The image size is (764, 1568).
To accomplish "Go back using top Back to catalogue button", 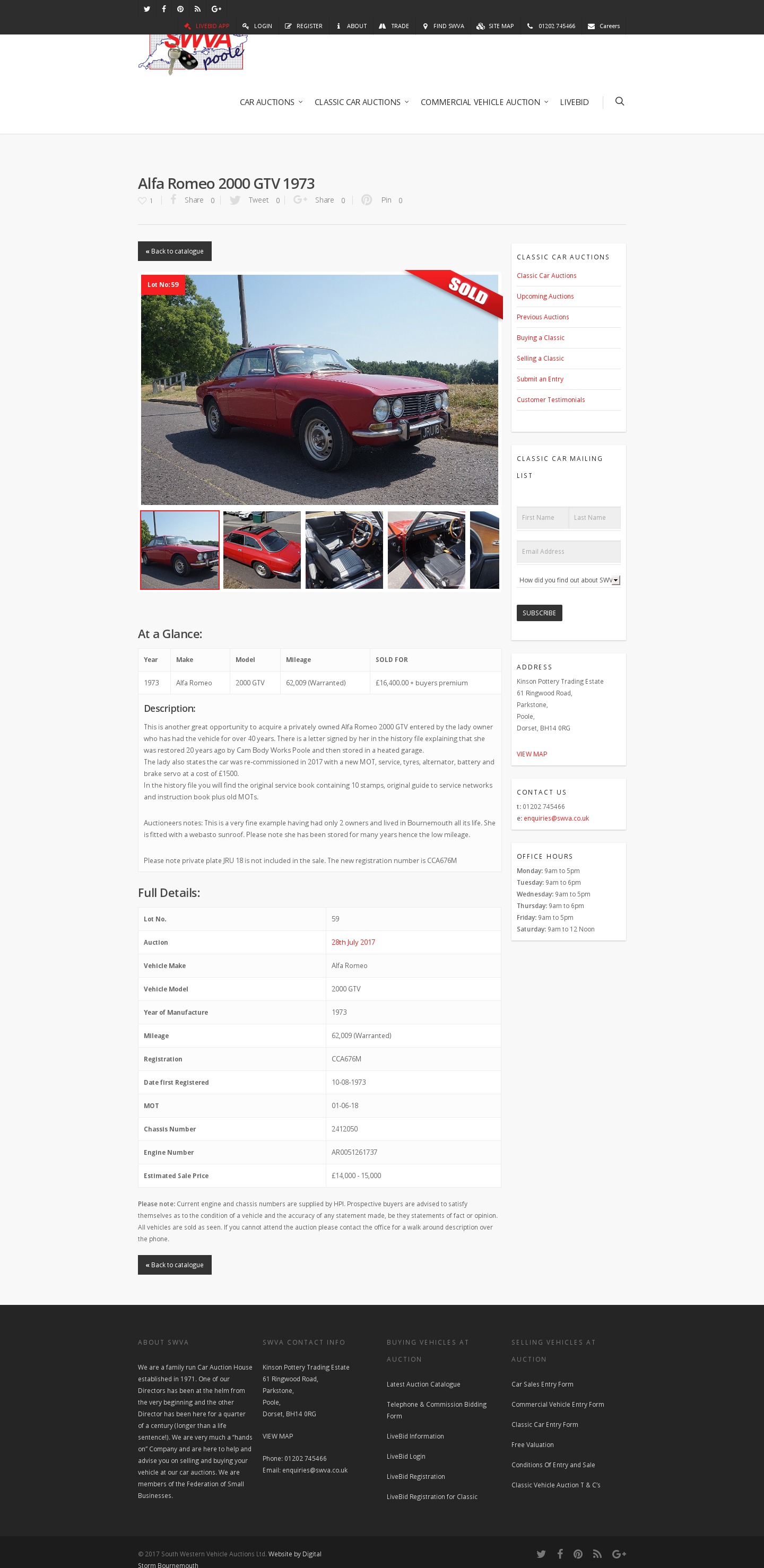I will coord(175,251).
